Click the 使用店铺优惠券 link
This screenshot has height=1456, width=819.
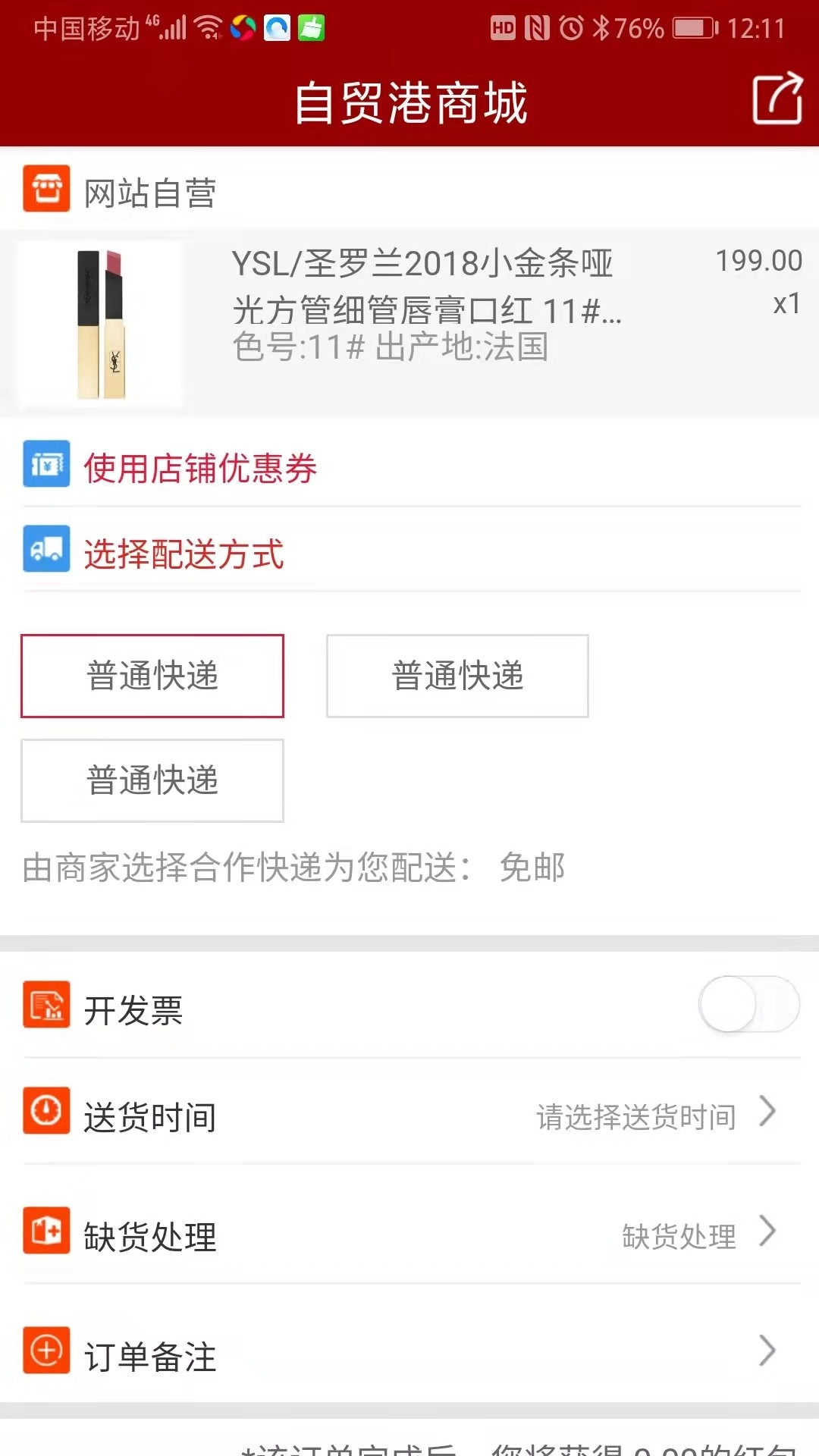[x=200, y=469]
